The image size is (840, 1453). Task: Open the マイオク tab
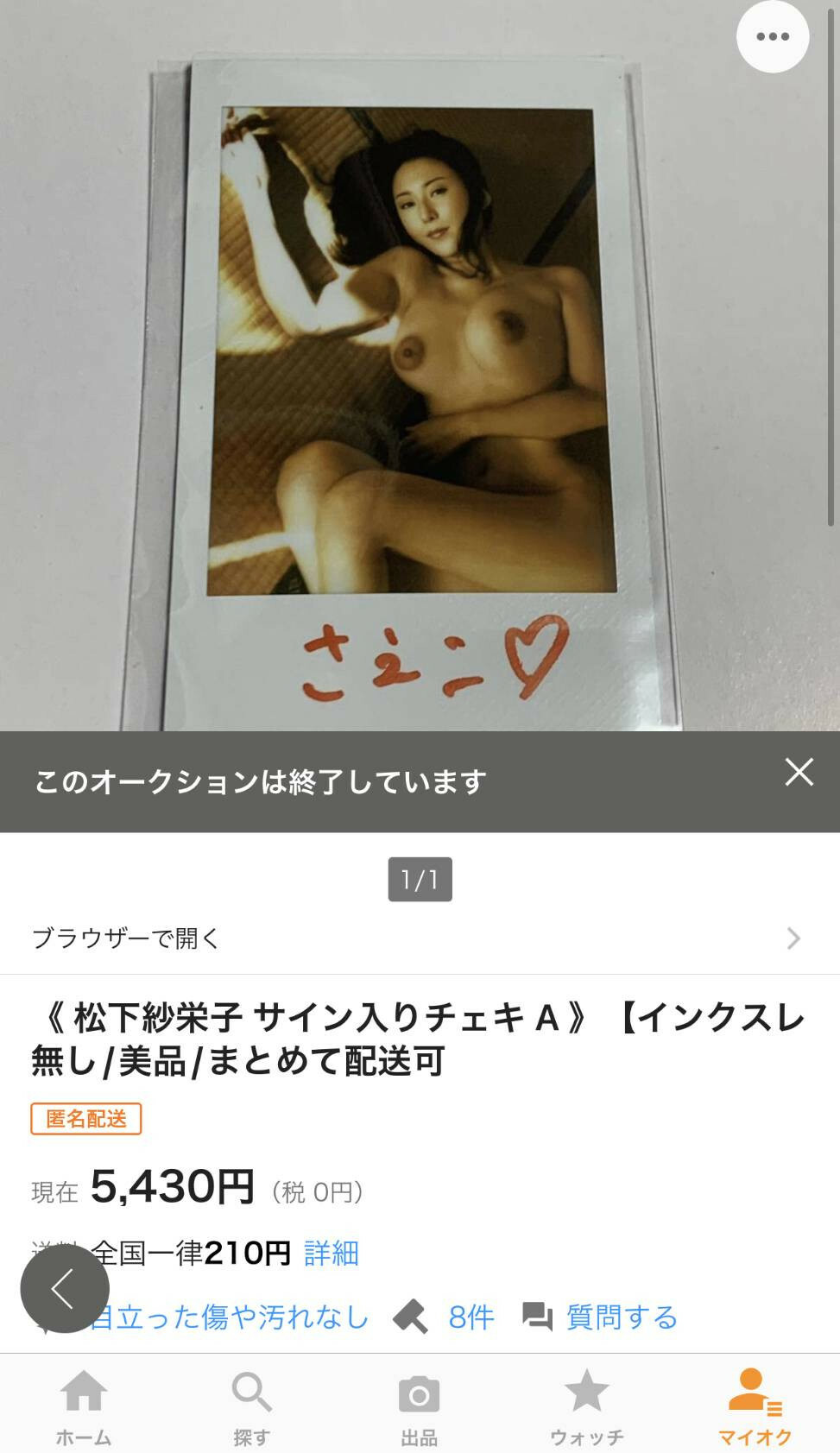755,1407
